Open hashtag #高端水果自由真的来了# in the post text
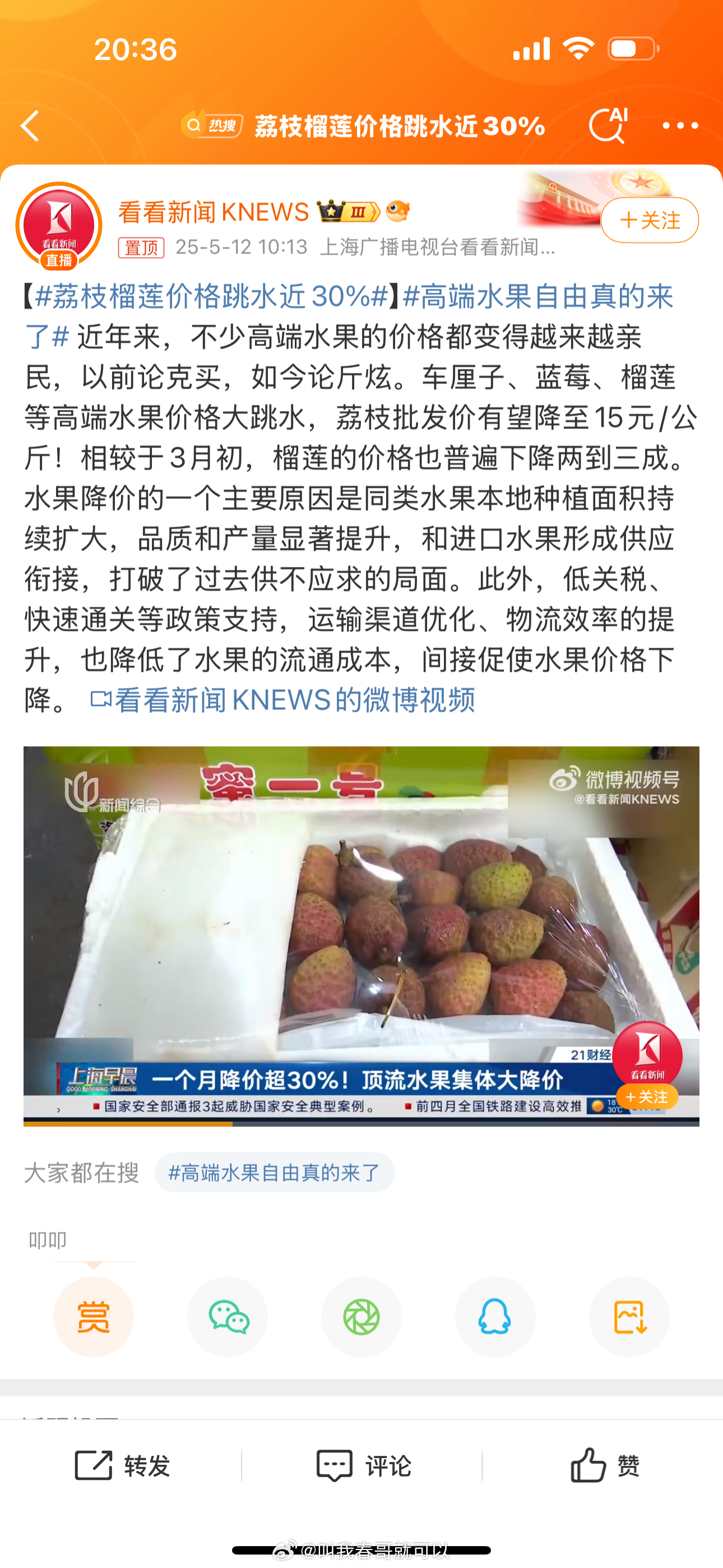Image resolution: width=723 pixels, height=1568 pixels. coord(350,316)
